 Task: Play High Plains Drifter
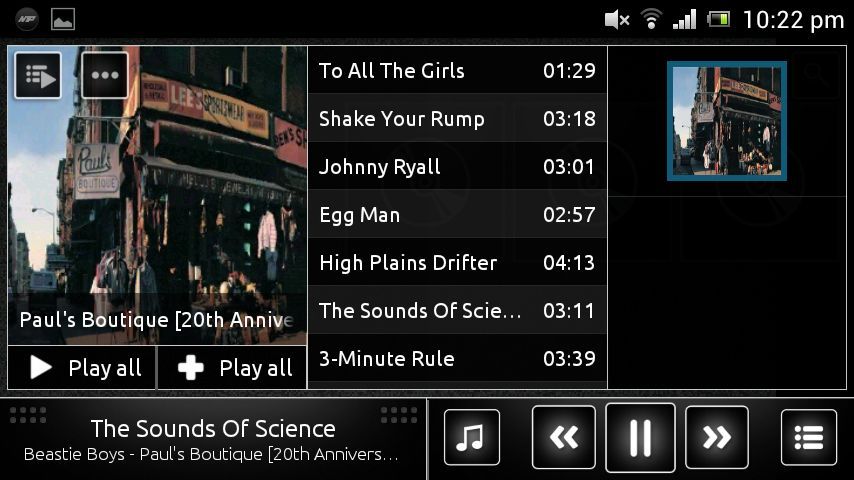coord(456,263)
